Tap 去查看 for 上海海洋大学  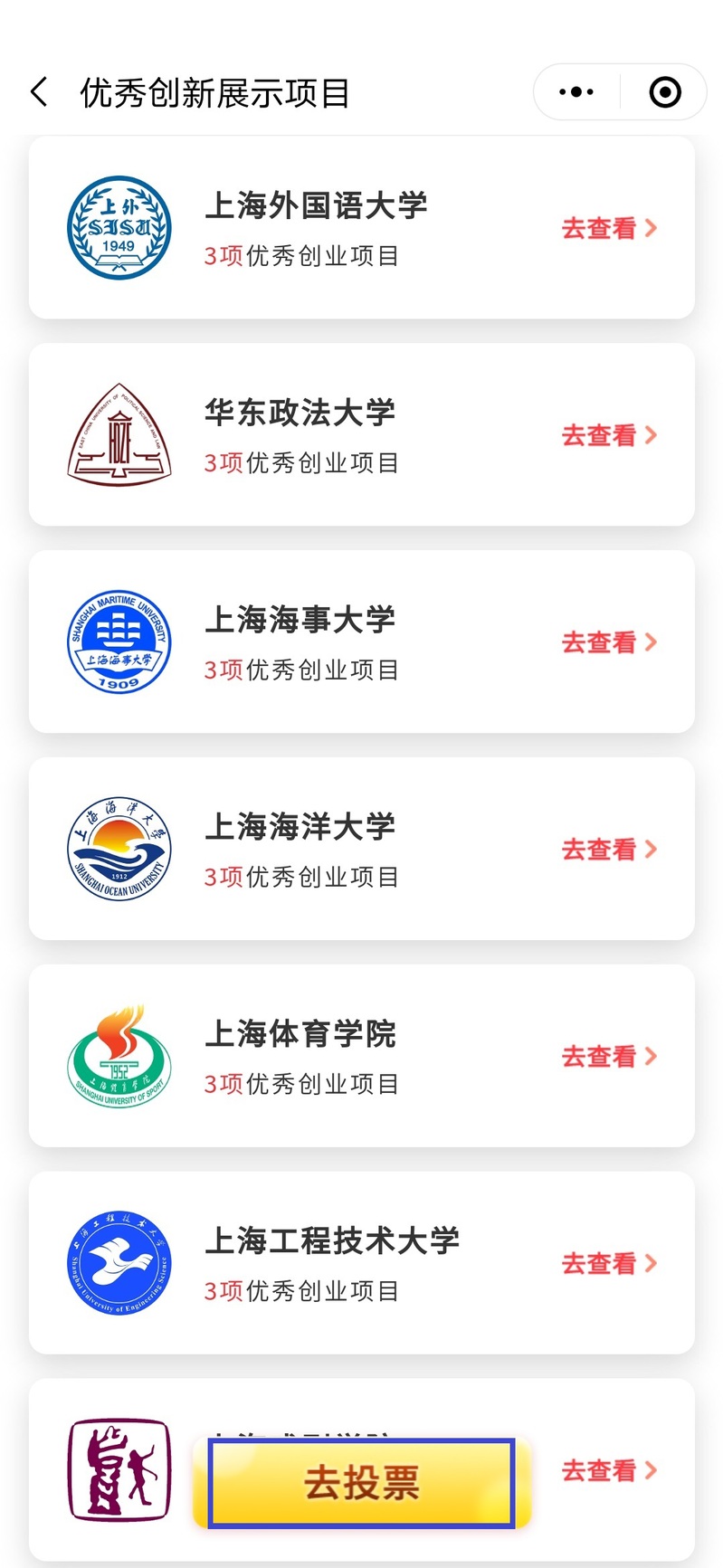pyautogui.click(x=609, y=850)
